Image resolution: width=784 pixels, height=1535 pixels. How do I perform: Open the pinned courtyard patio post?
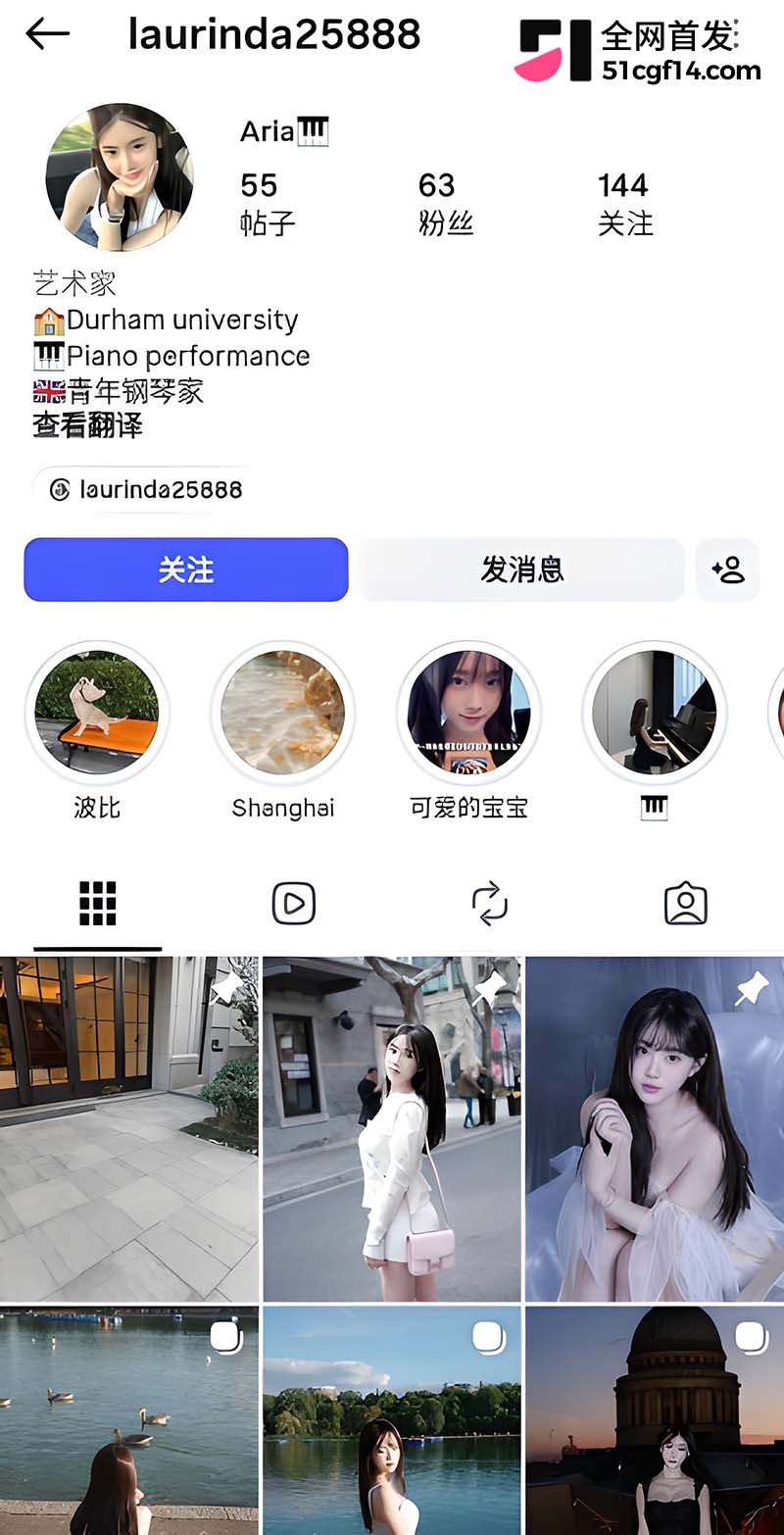[129, 1129]
